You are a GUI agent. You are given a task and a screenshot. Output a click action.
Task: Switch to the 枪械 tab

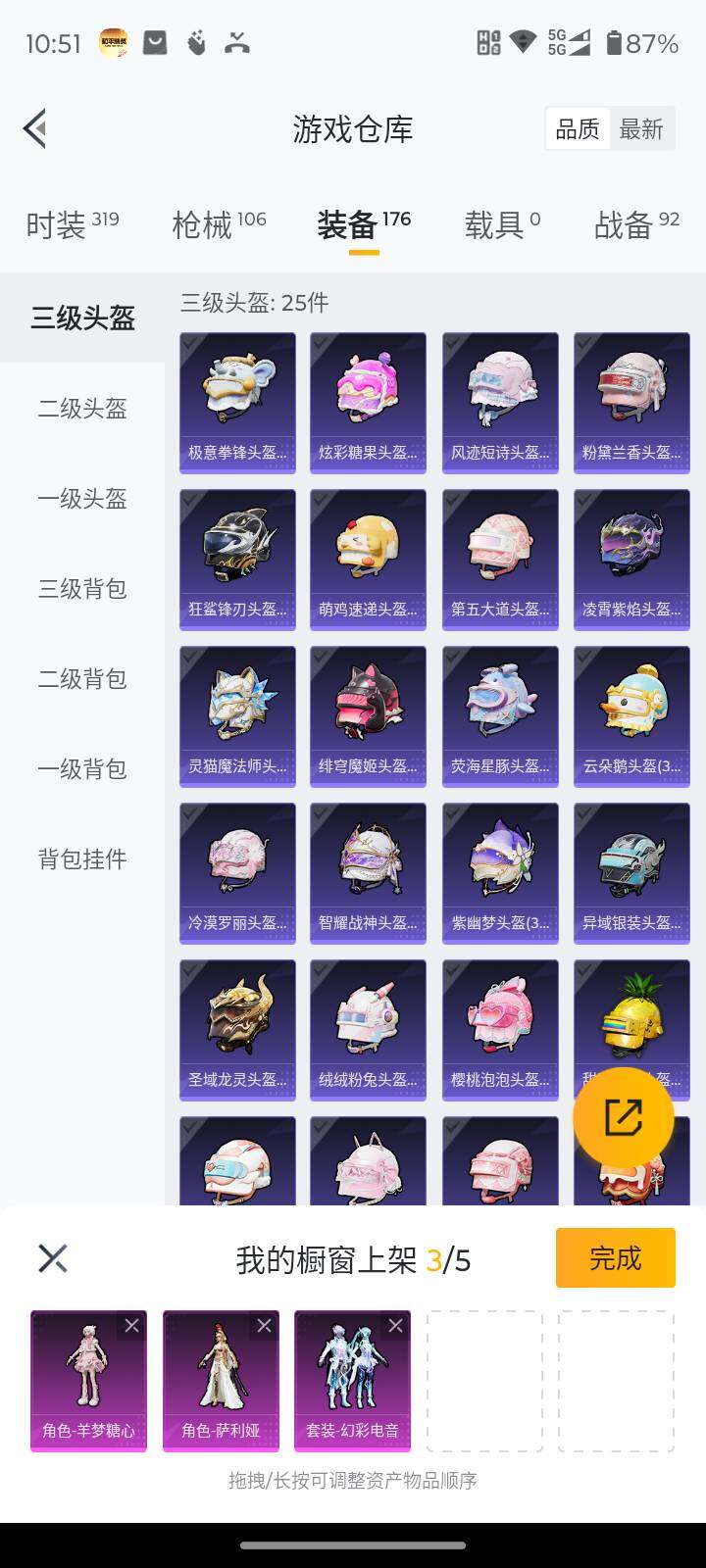(x=219, y=224)
